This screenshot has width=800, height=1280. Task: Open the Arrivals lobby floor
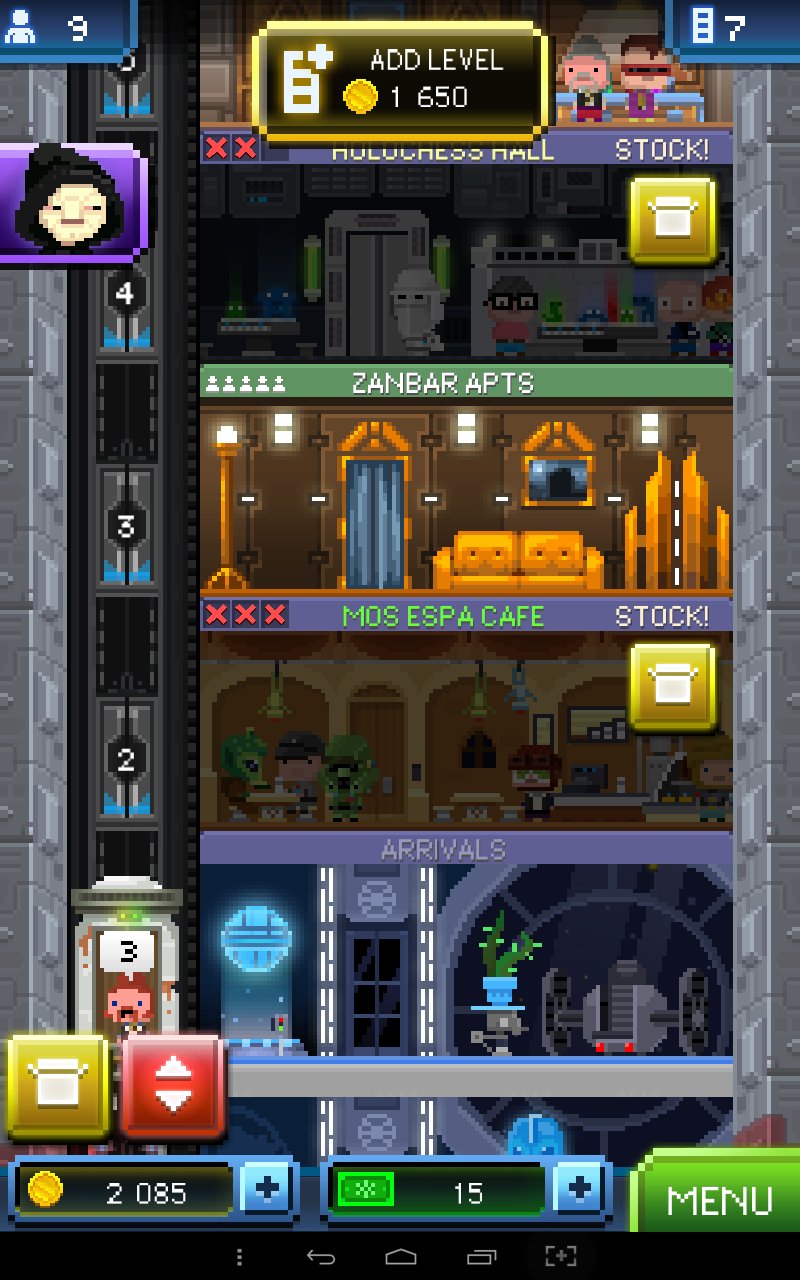pos(466,960)
